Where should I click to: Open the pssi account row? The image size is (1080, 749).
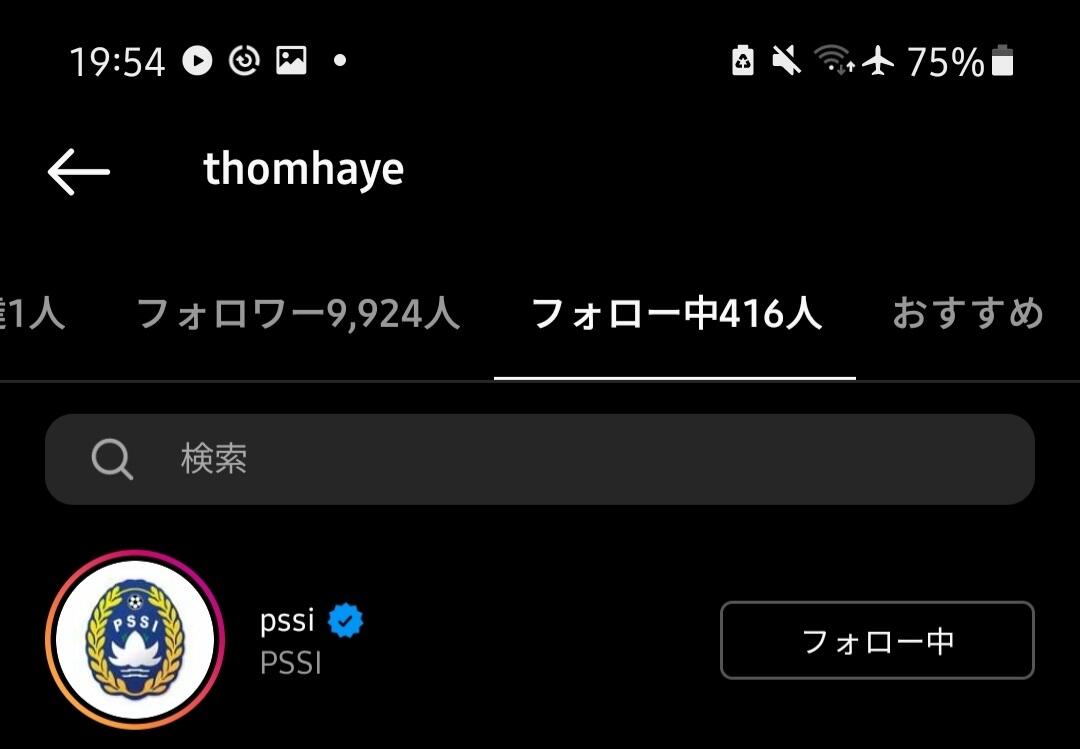pos(450,641)
